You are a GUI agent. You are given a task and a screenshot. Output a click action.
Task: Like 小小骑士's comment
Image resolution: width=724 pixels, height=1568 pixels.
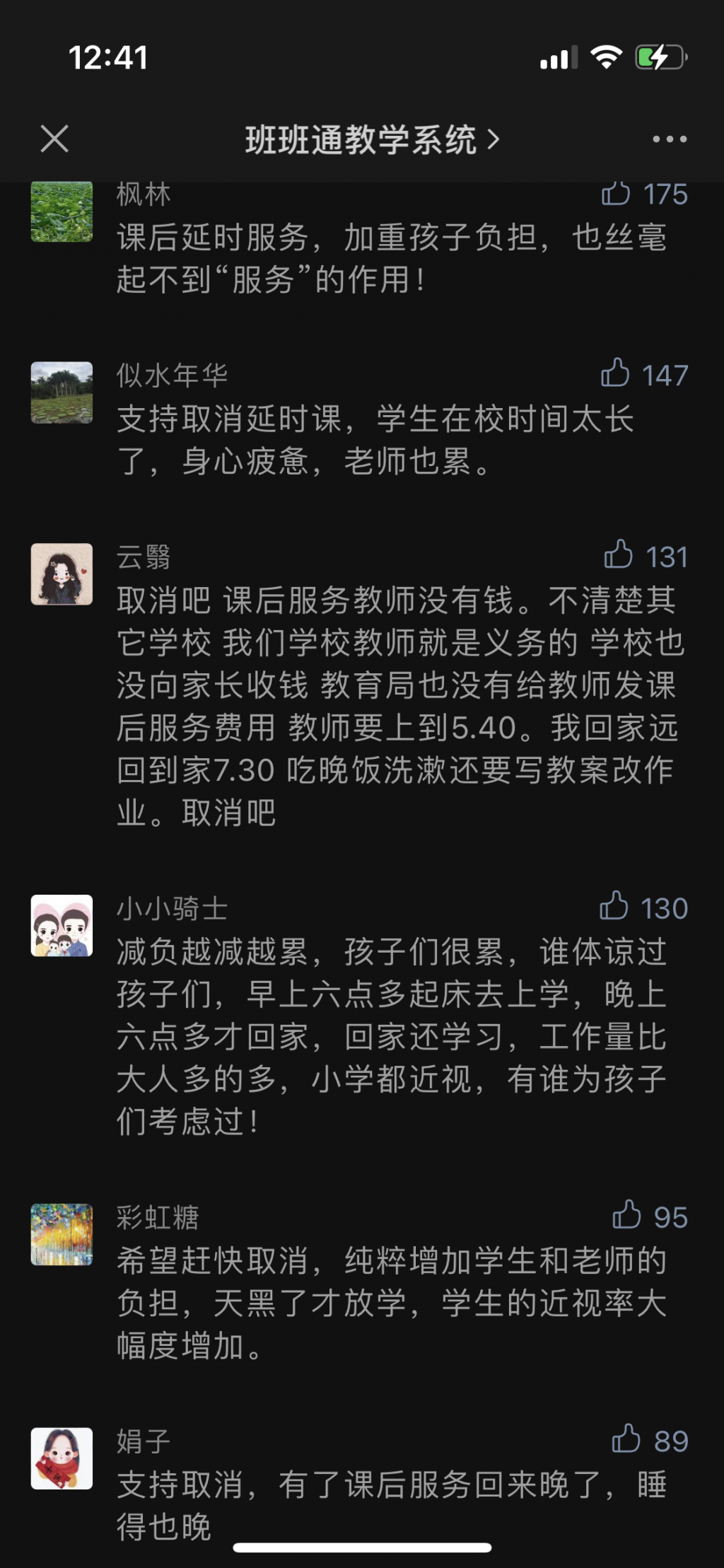tap(614, 906)
